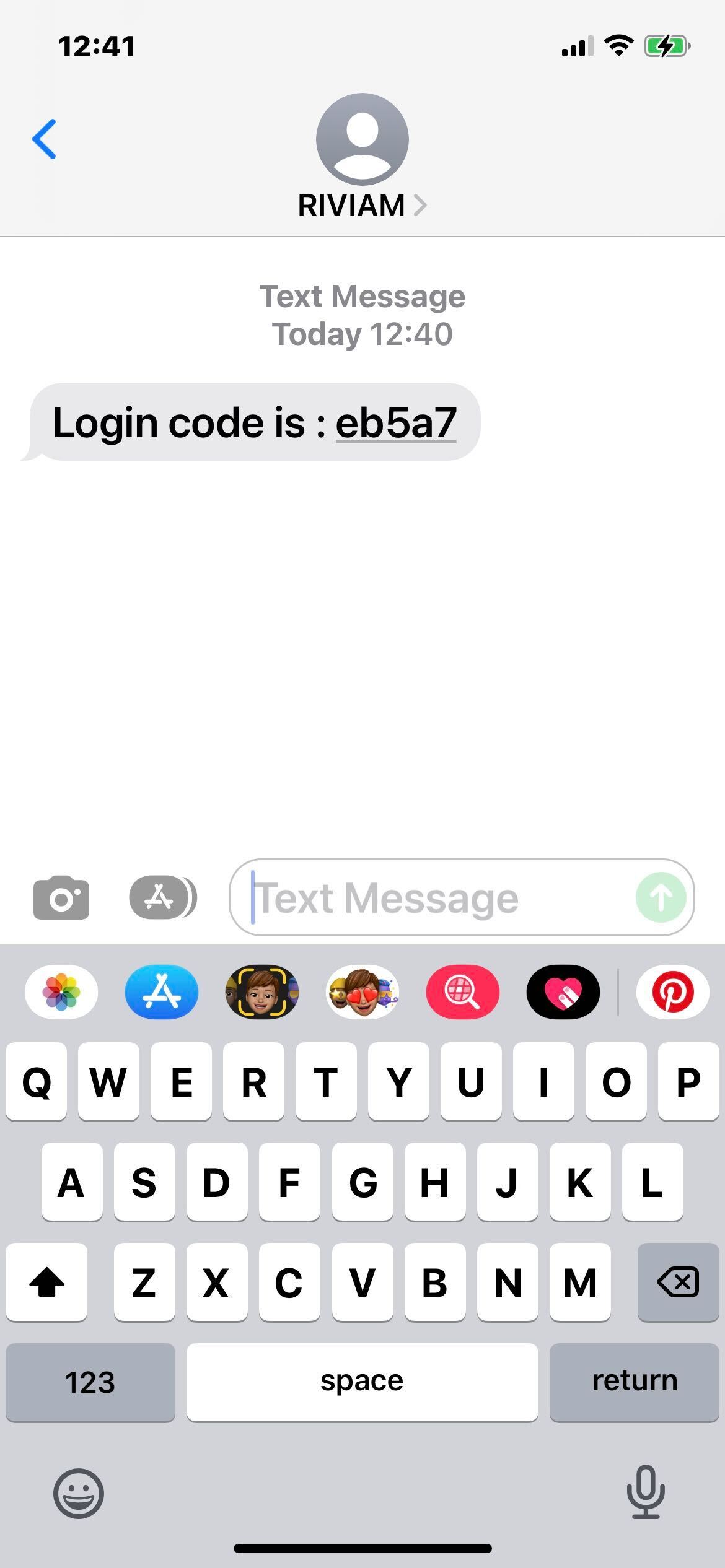This screenshot has height=1568, width=725.
Task: Open the Memoji camera app
Action: pos(262,991)
